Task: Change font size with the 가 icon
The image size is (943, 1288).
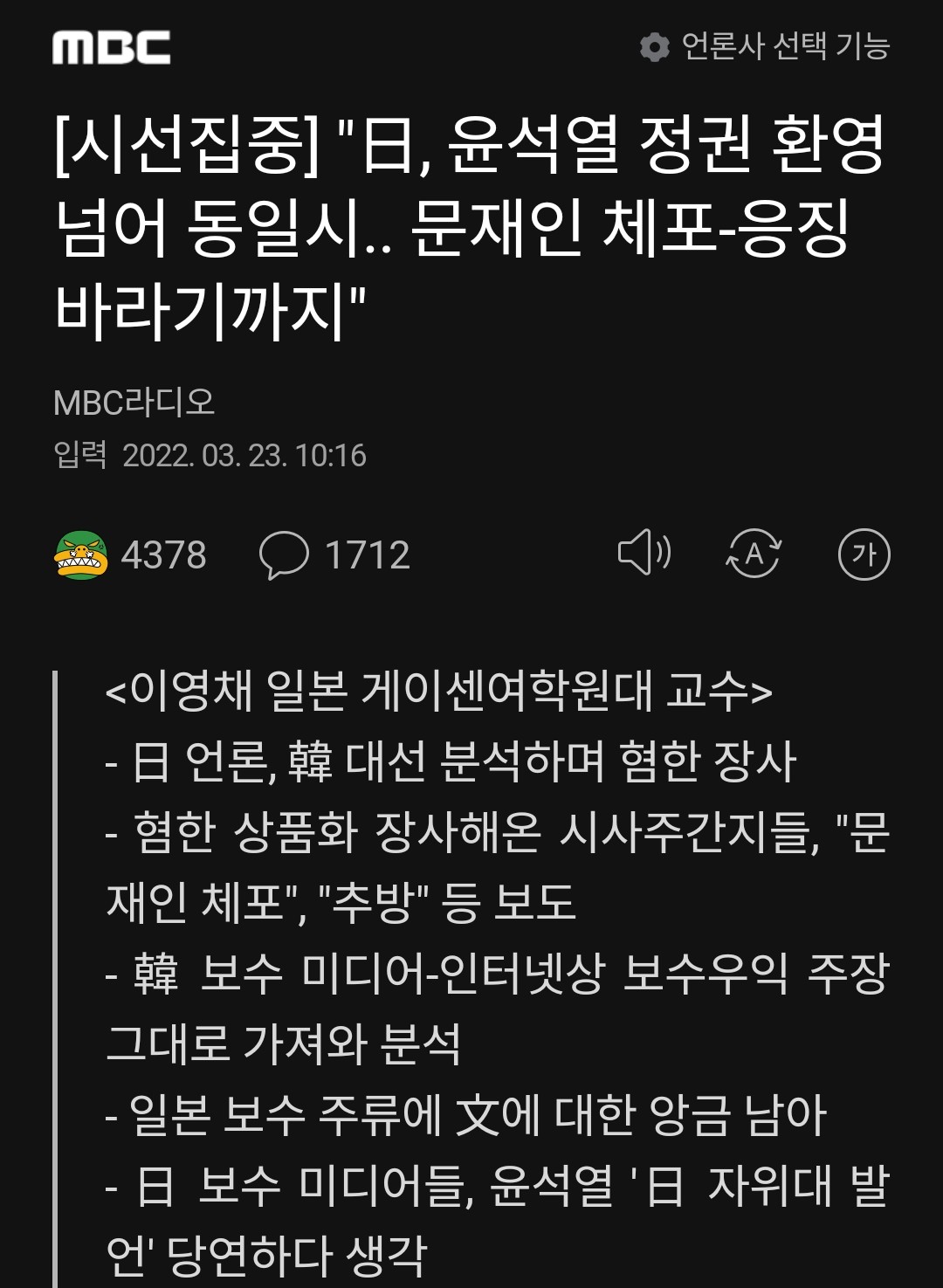Action: coord(864,554)
